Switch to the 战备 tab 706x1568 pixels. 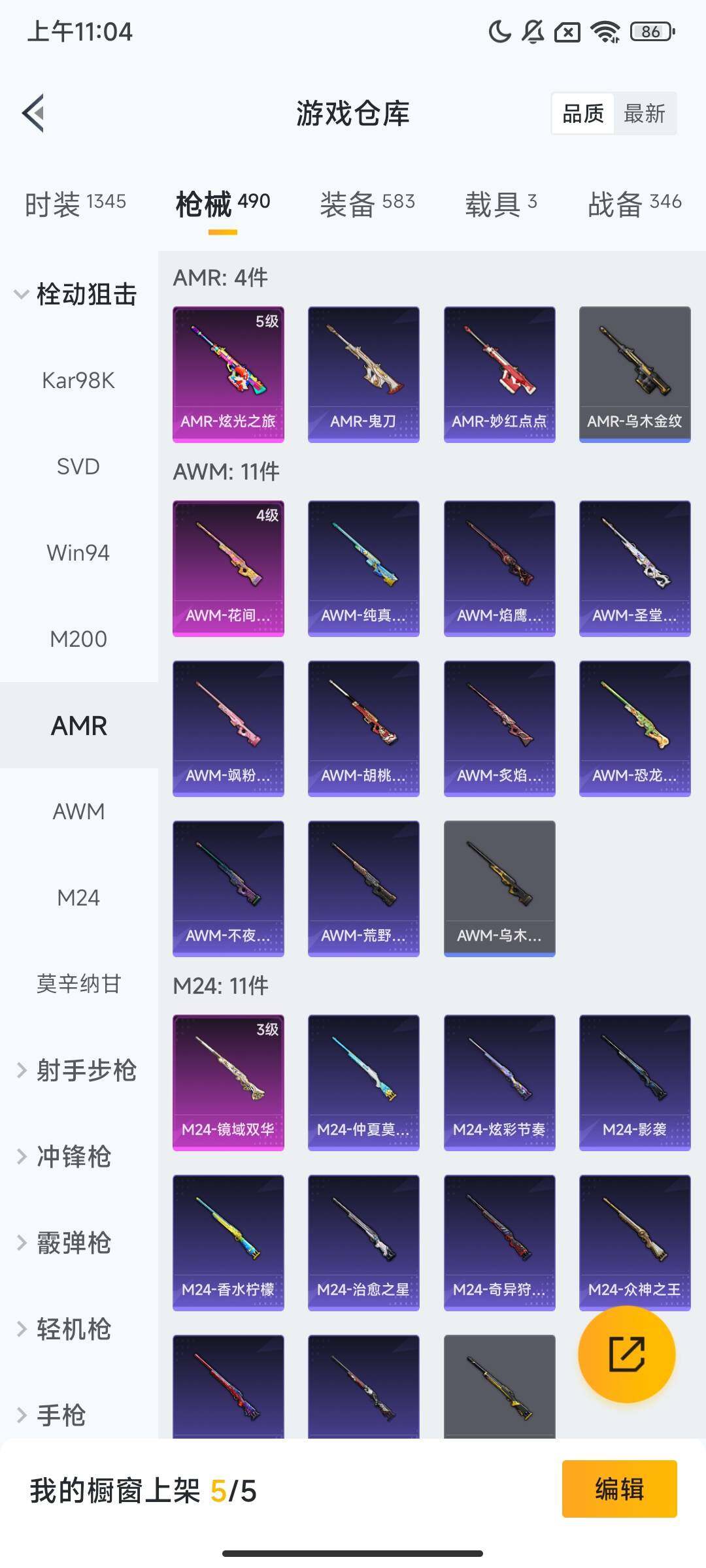[x=634, y=204]
